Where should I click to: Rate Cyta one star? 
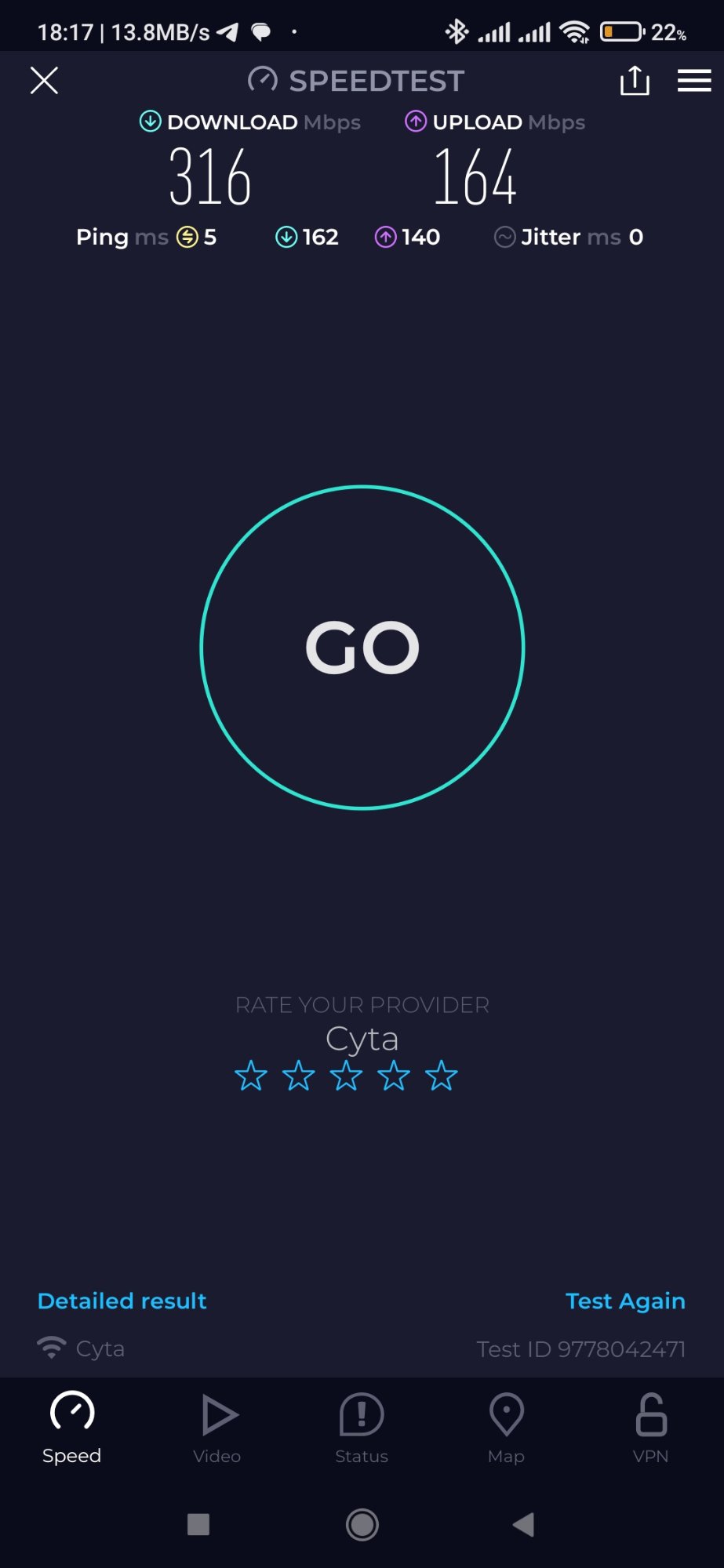pyautogui.click(x=251, y=1076)
